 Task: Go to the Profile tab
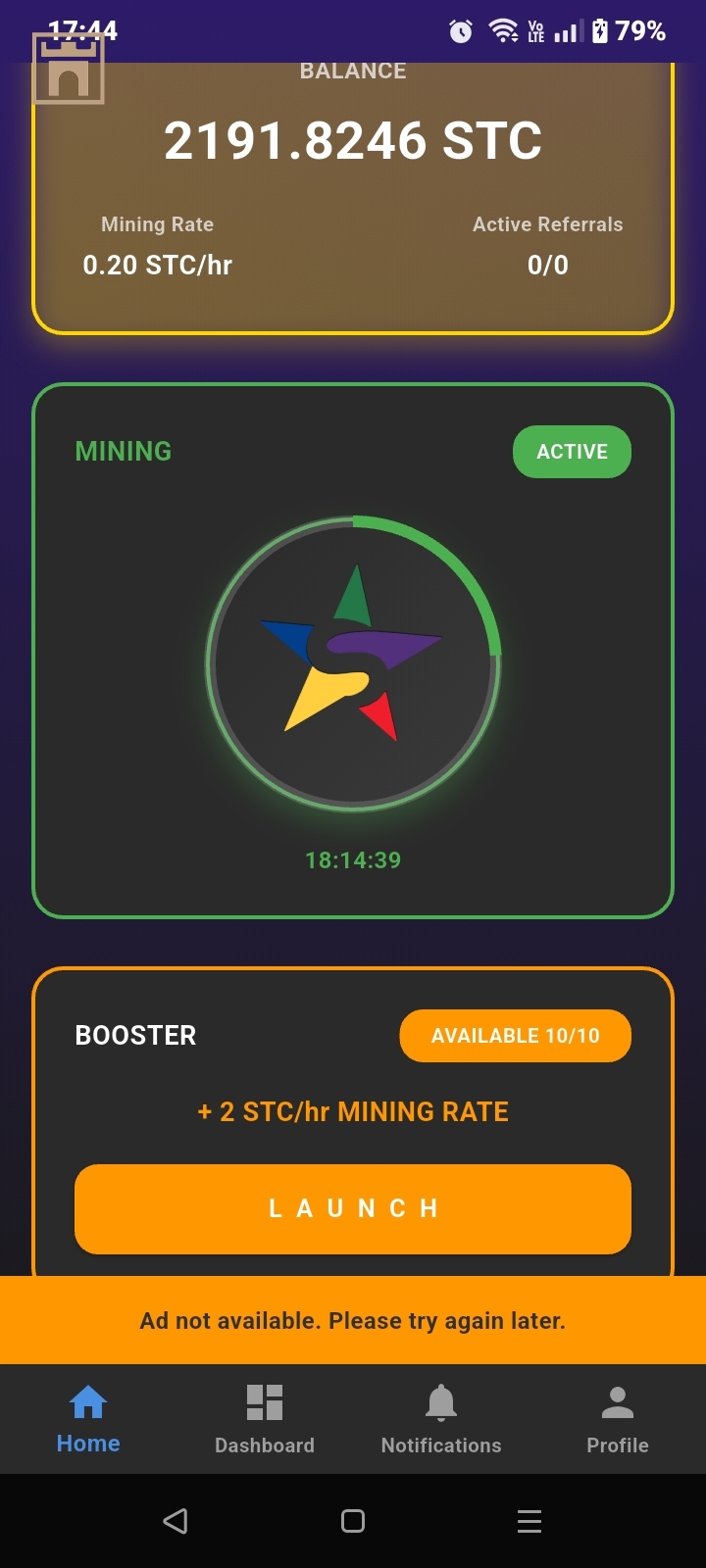(x=618, y=1418)
